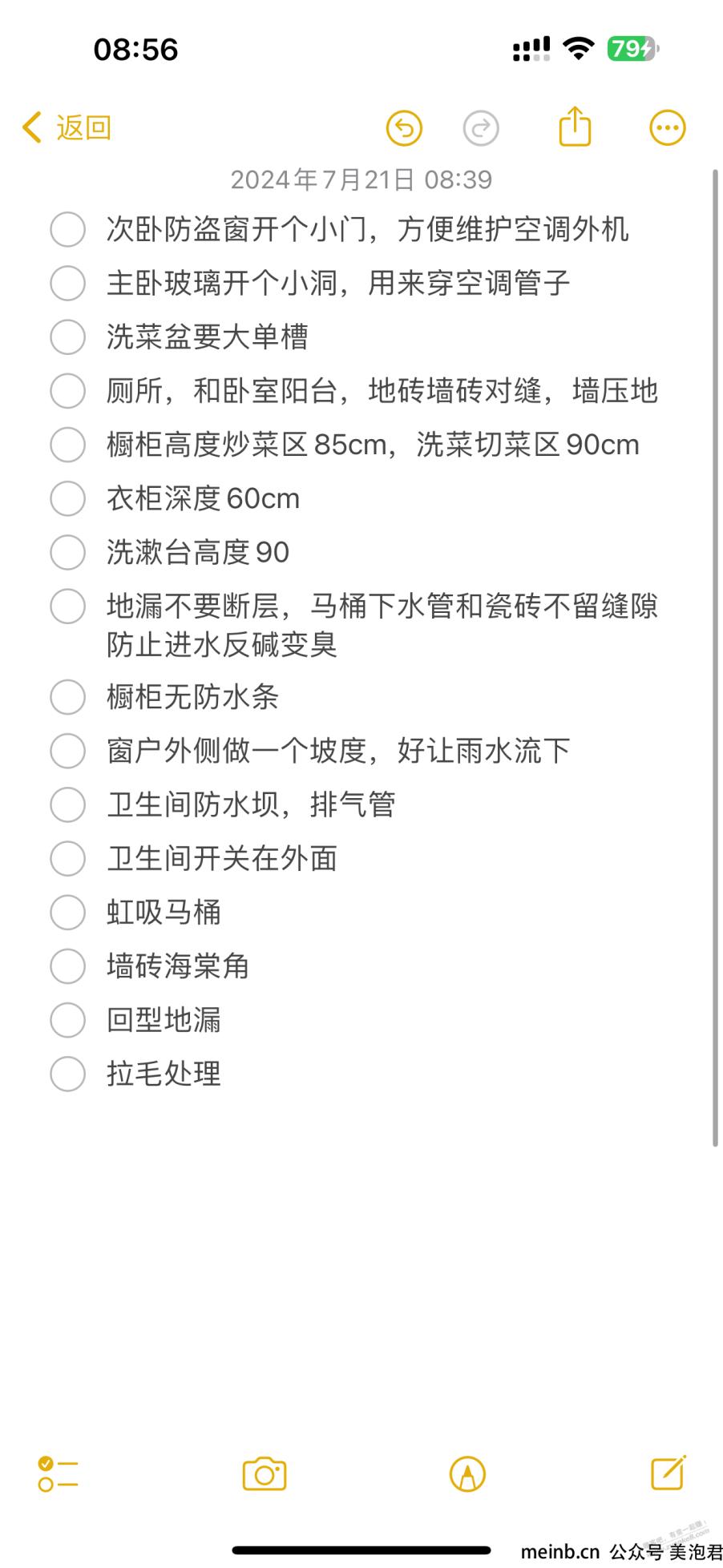The image size is (723, 1568).
Task: Mark 回型地漏 as done
Action: 67,1021
